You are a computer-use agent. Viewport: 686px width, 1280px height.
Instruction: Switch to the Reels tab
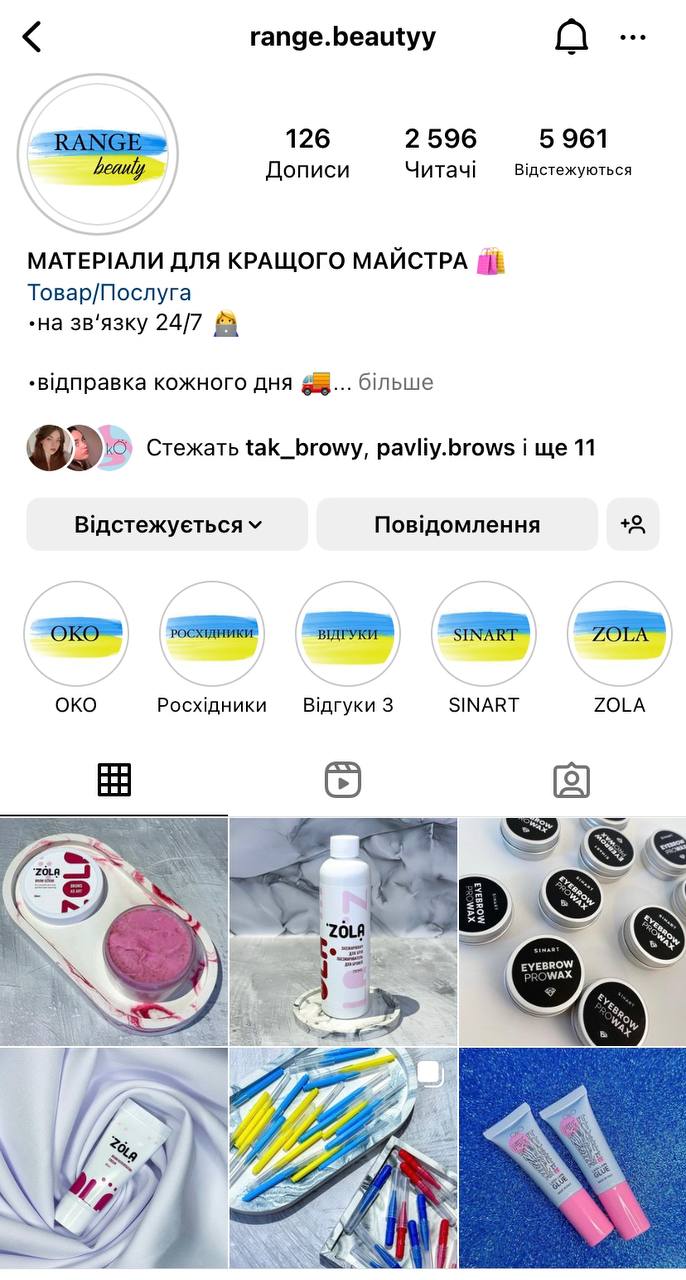tap(343, 780)
